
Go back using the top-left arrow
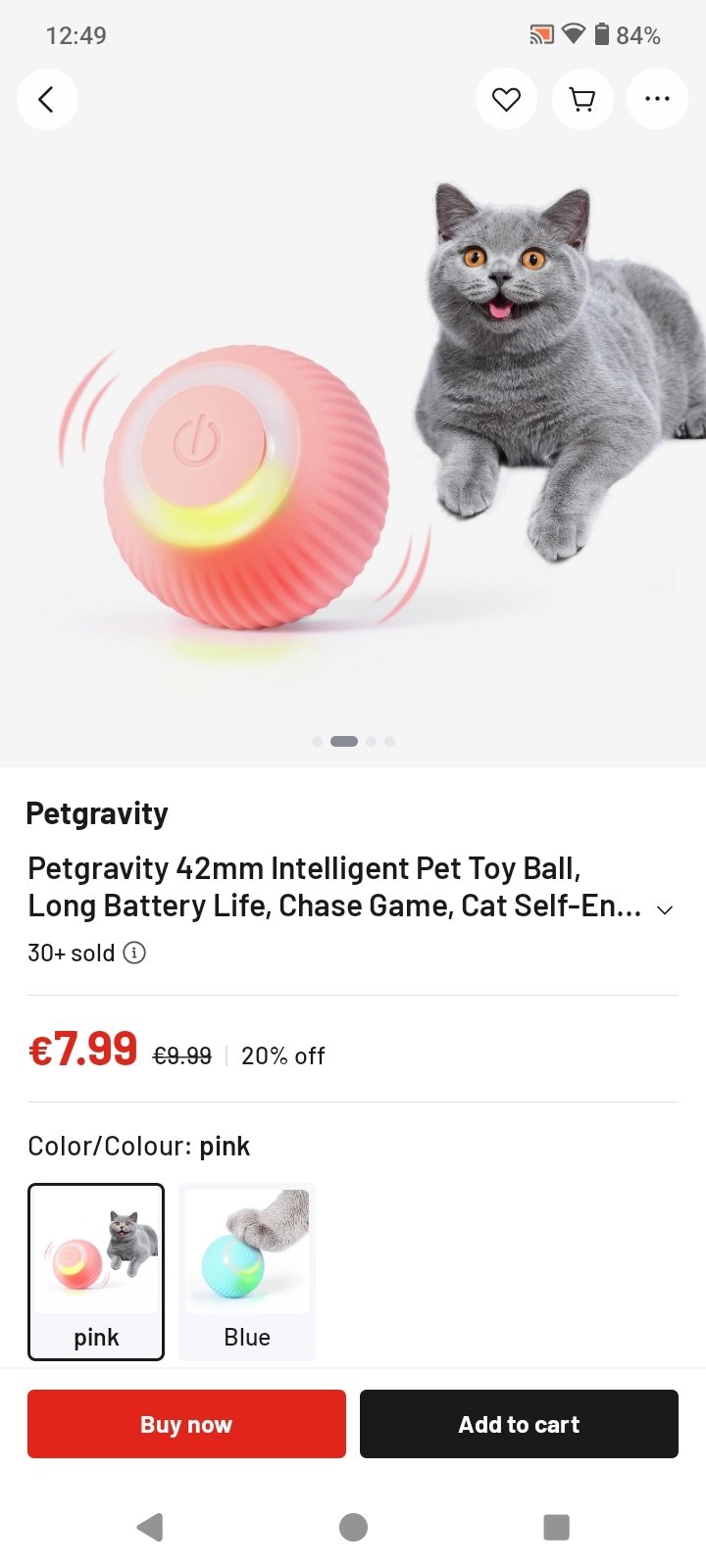coord(46,99)
